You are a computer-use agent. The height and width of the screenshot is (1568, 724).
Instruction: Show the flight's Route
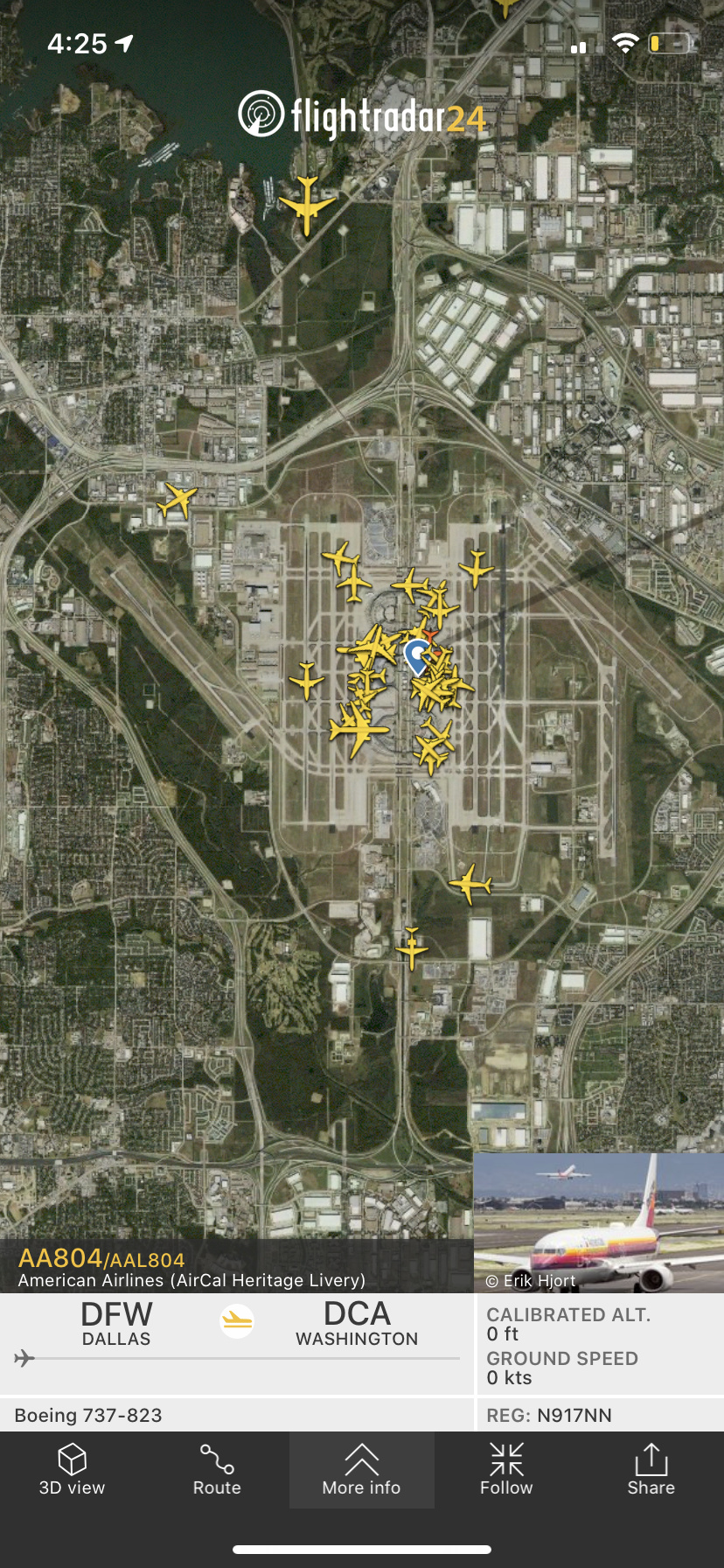pos(217,1470)
